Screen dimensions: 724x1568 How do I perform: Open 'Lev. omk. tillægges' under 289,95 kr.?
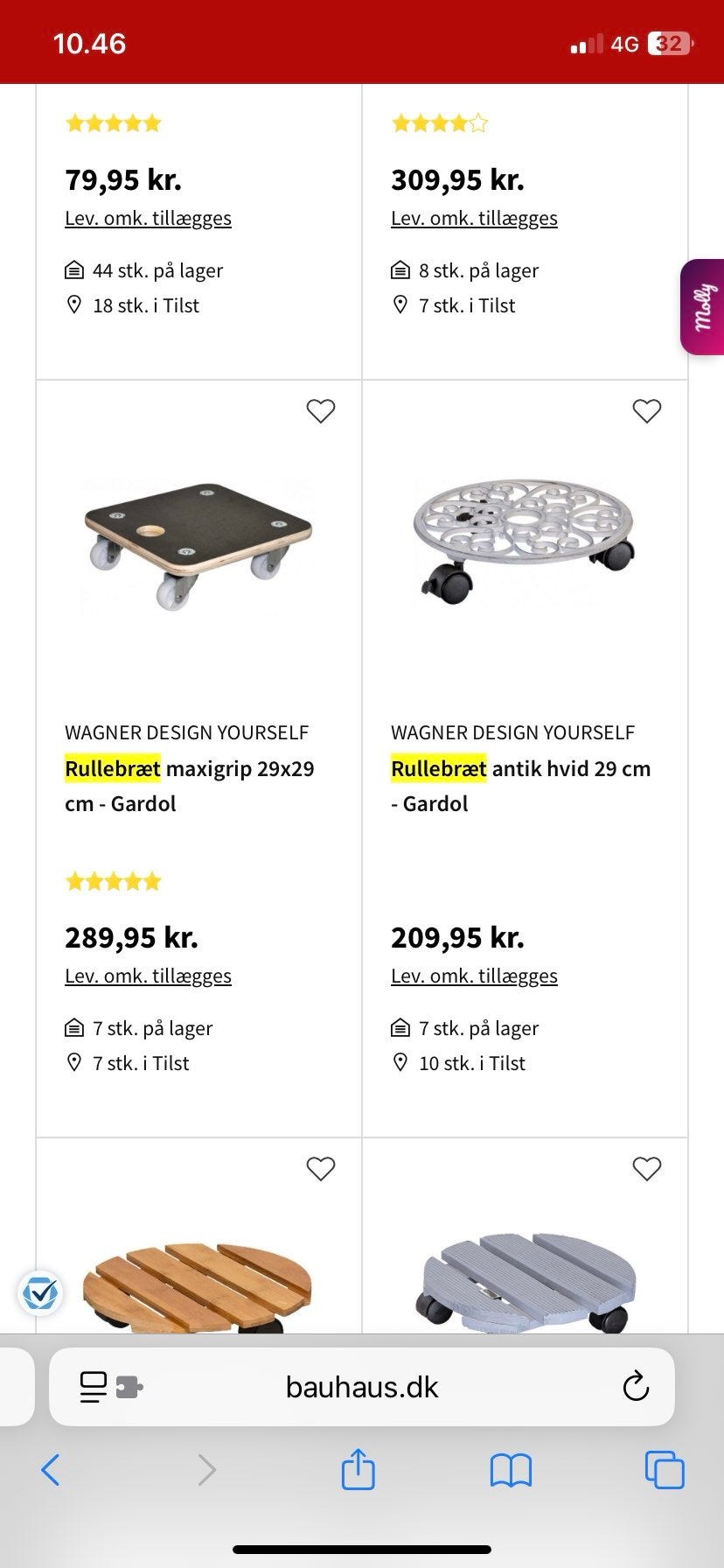(x=148, y=975)
